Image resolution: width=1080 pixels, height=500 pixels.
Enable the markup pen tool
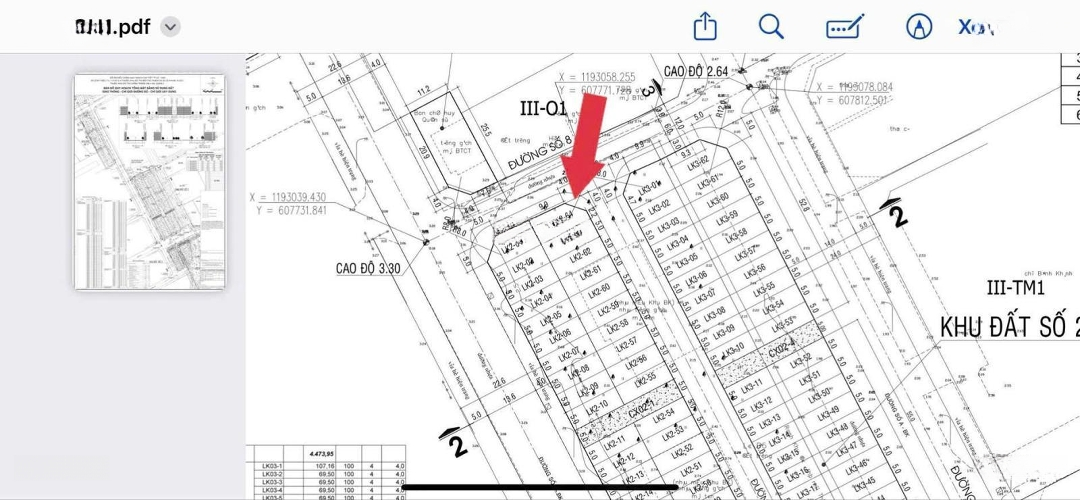[x=919, y=27]
